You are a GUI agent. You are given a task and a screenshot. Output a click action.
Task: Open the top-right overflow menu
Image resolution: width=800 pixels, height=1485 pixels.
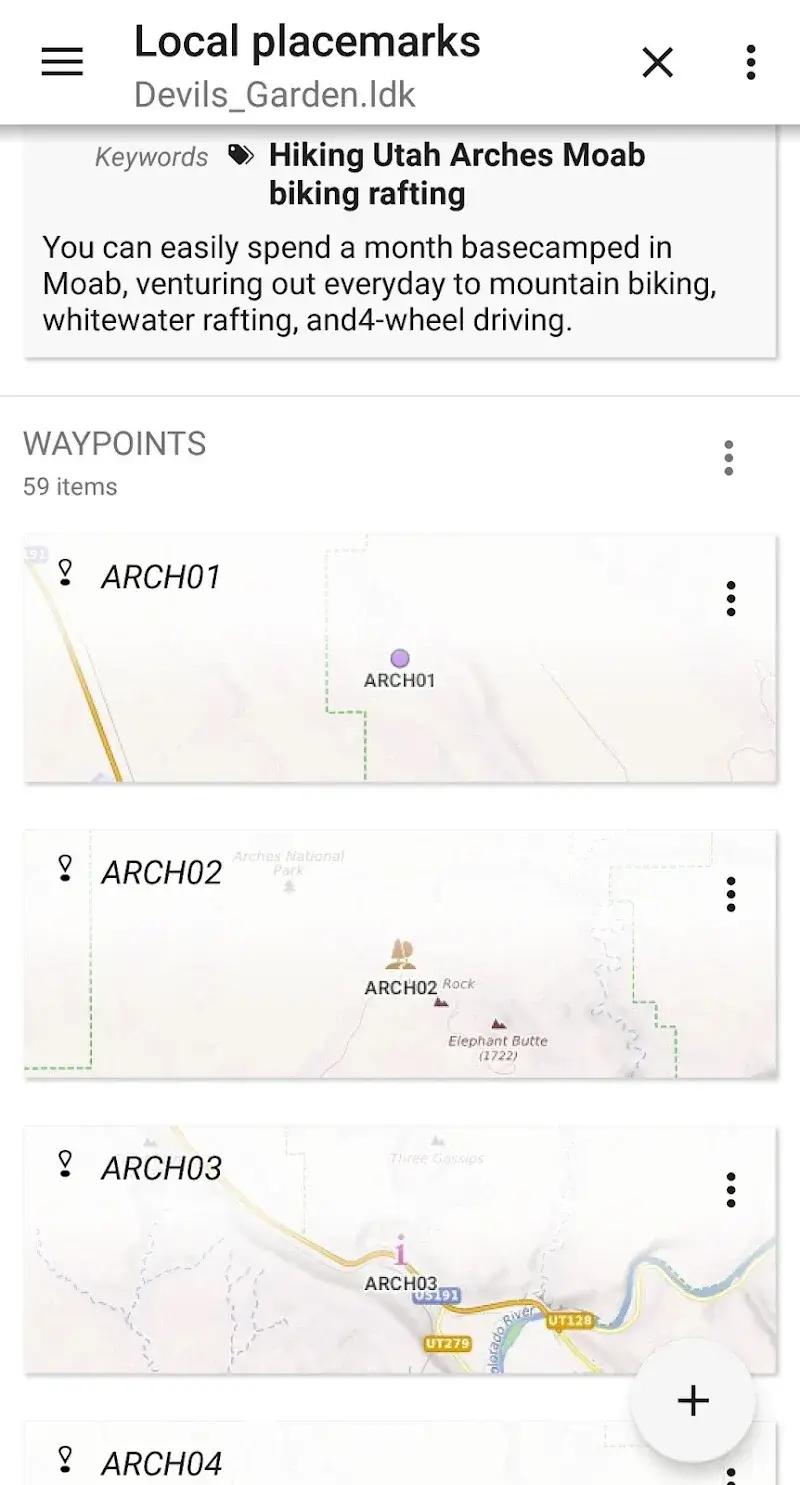(750, 61)
